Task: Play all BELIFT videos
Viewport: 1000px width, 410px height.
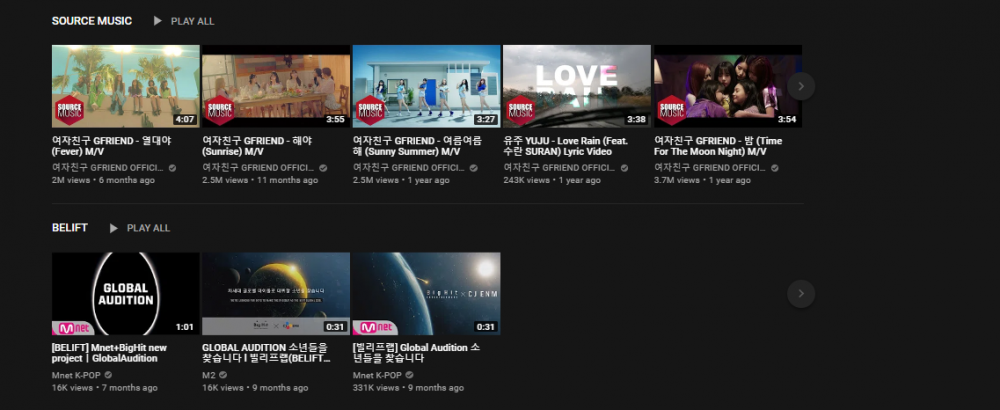Action: (139, 228)
